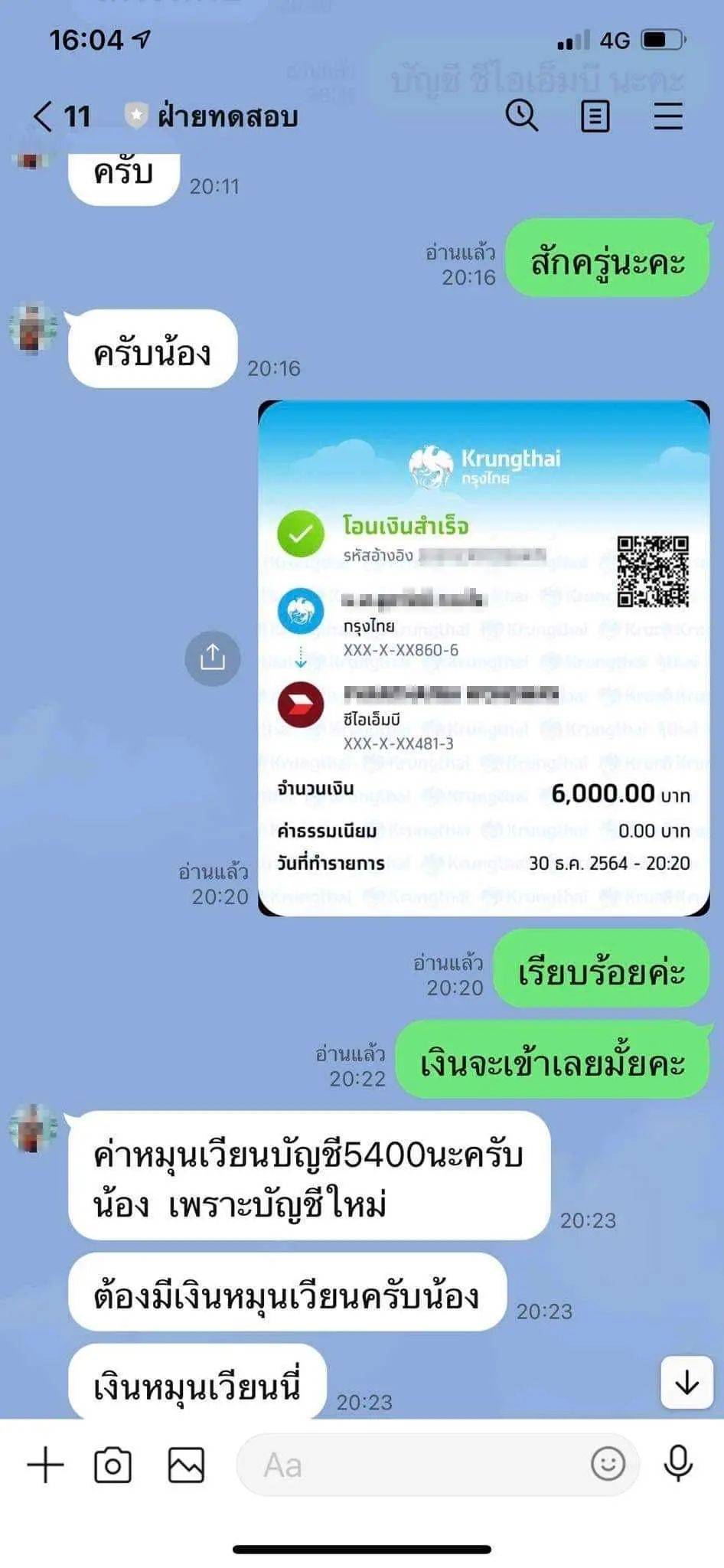Search within this chat
724x1568 pixels.
click(x=522, y=116)
